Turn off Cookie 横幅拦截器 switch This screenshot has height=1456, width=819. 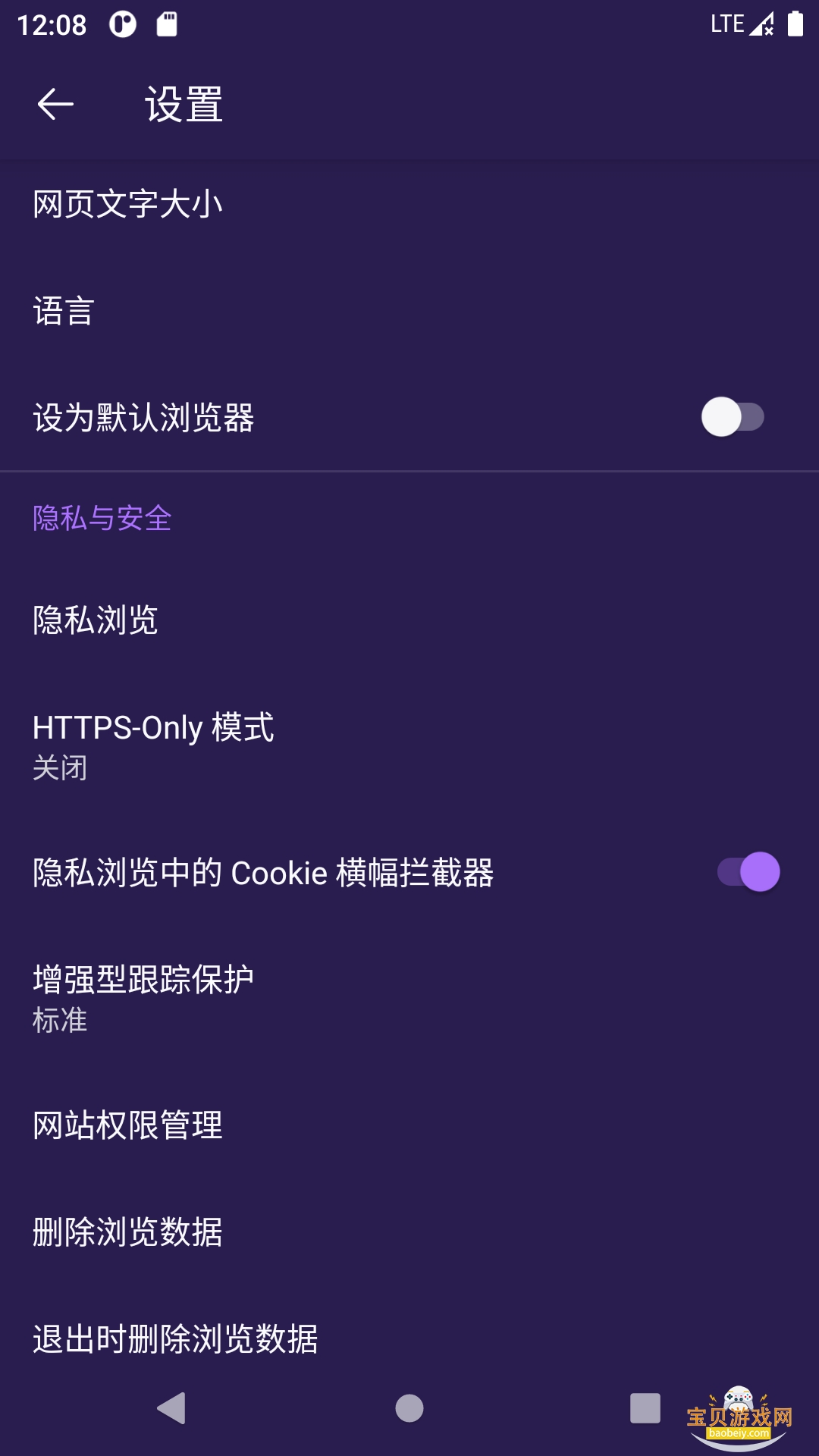tap(748, 872)
